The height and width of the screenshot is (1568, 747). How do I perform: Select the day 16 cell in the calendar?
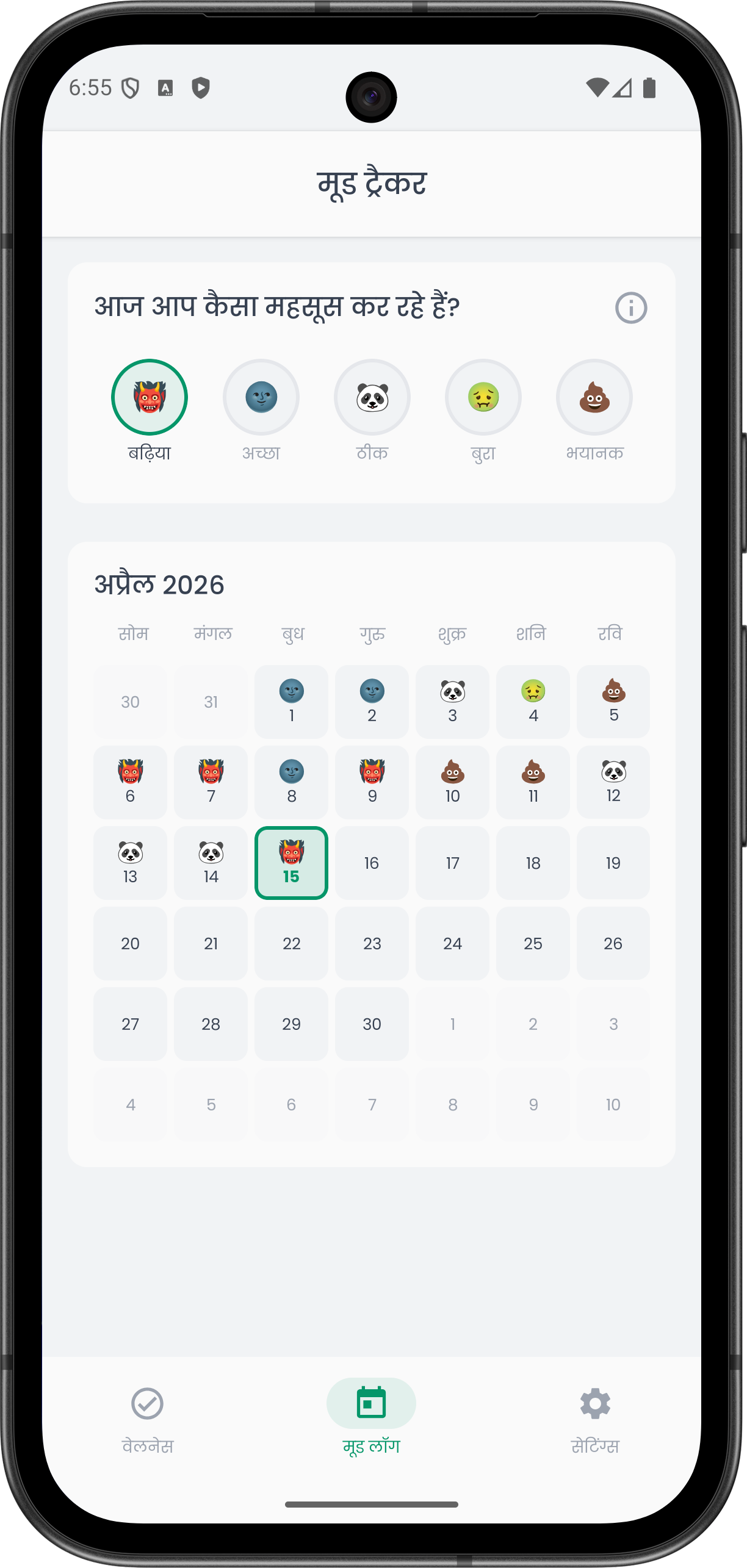(372, 863)
